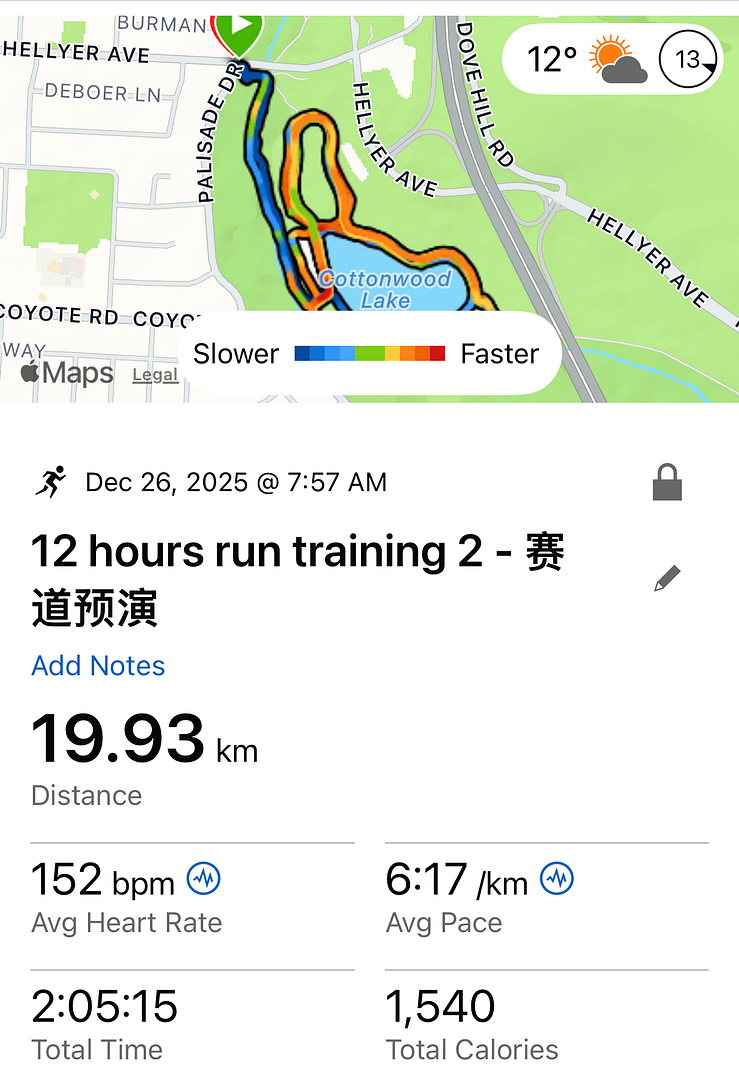Image resolution: width=739 pixels, height=1080 pixels.
Task: Tap Add Notes link
Action: coord(98,666)
